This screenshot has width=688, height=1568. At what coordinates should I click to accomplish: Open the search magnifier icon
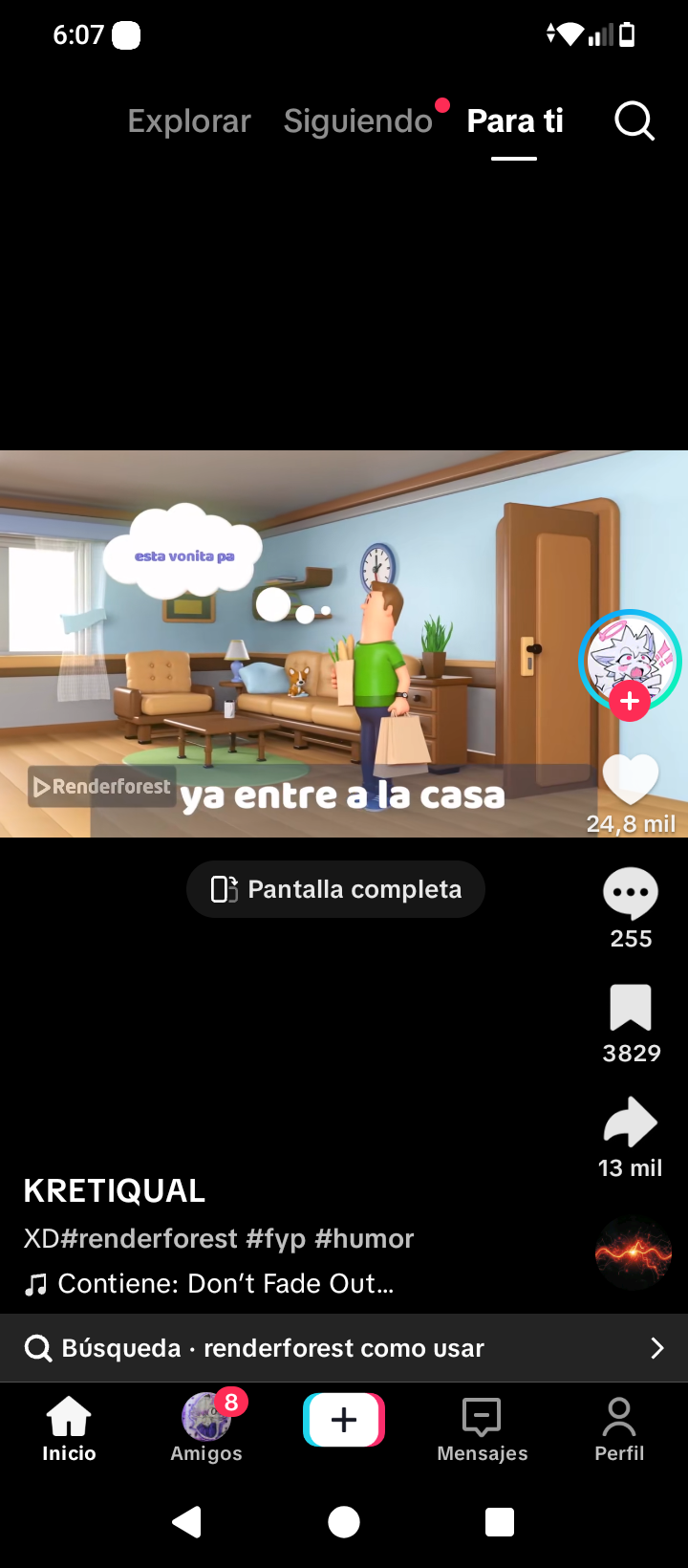click(x=634, y=121)
